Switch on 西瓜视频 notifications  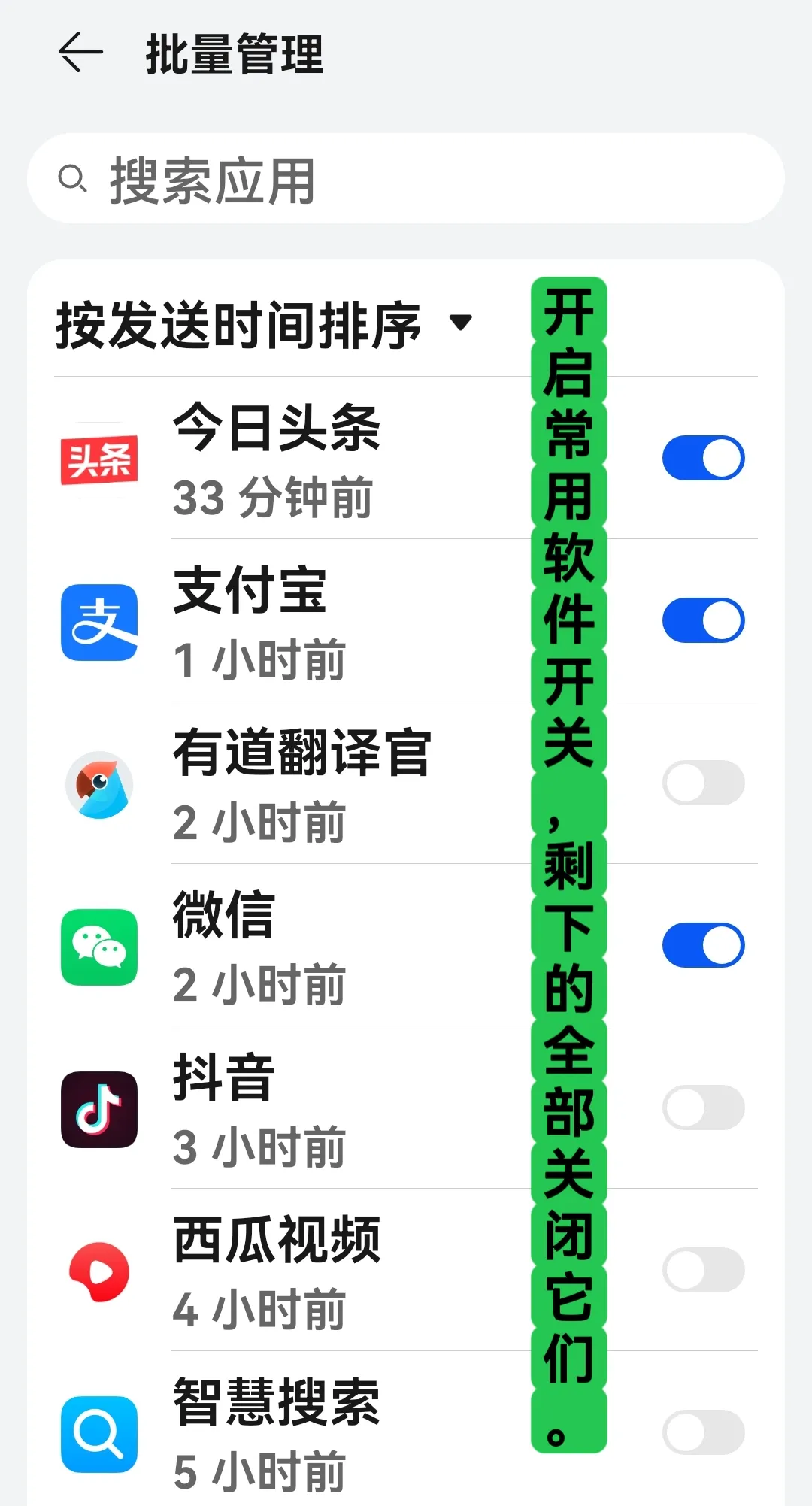coord(703,1270)
